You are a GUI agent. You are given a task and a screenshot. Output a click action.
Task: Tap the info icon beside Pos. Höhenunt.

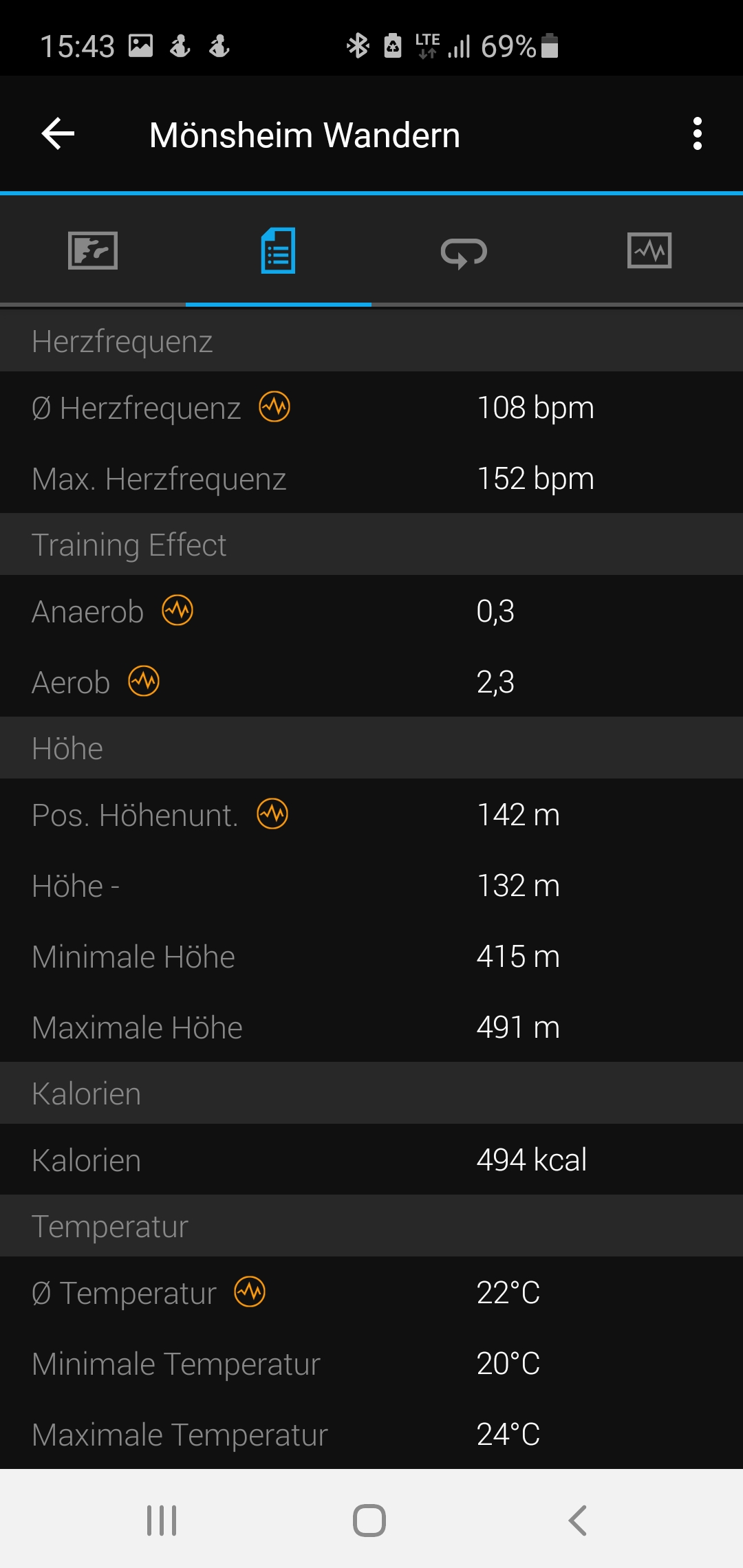(272, 814)
